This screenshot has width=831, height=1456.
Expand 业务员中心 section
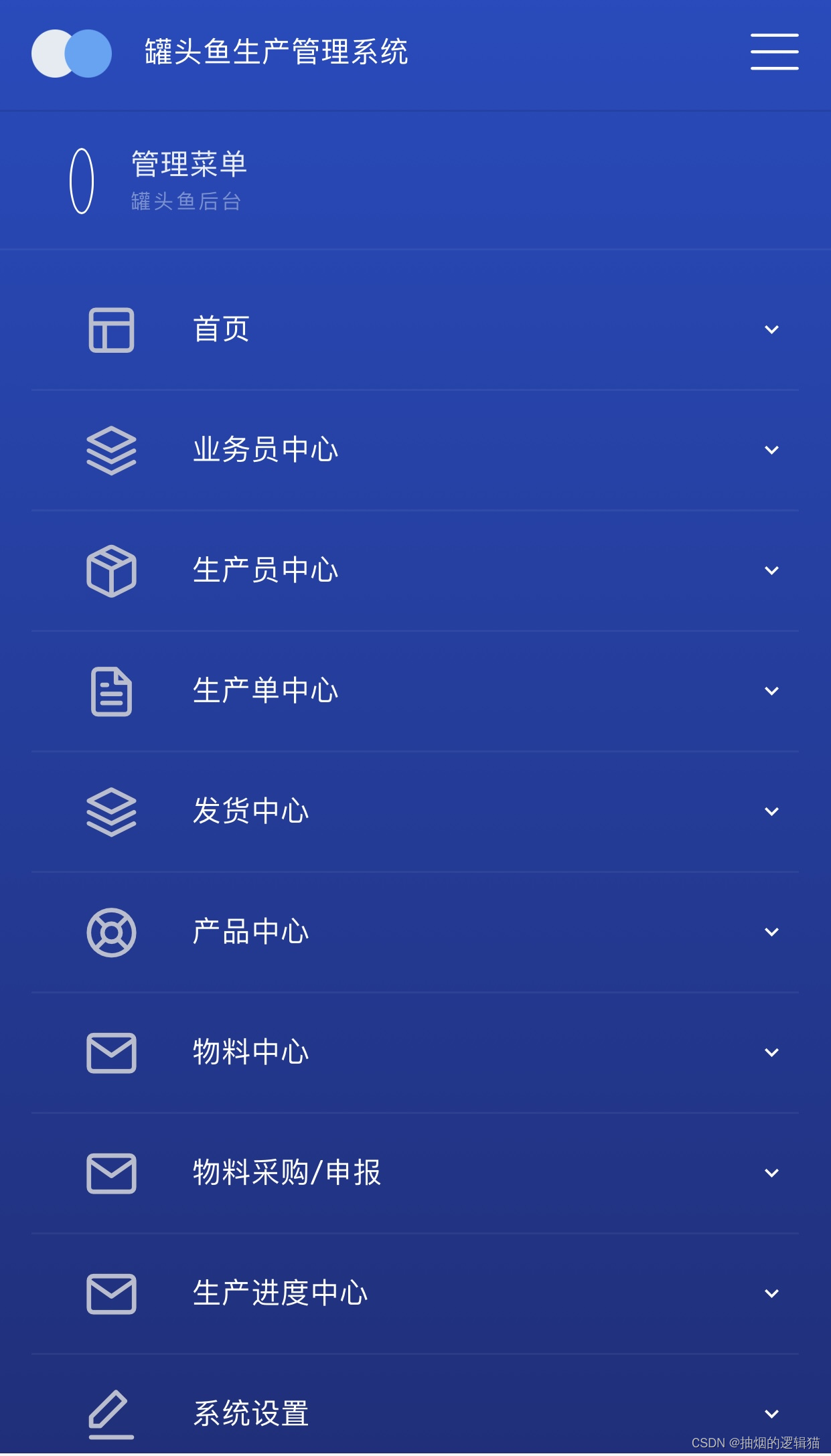pyautogui.click(x=414, y=450)
